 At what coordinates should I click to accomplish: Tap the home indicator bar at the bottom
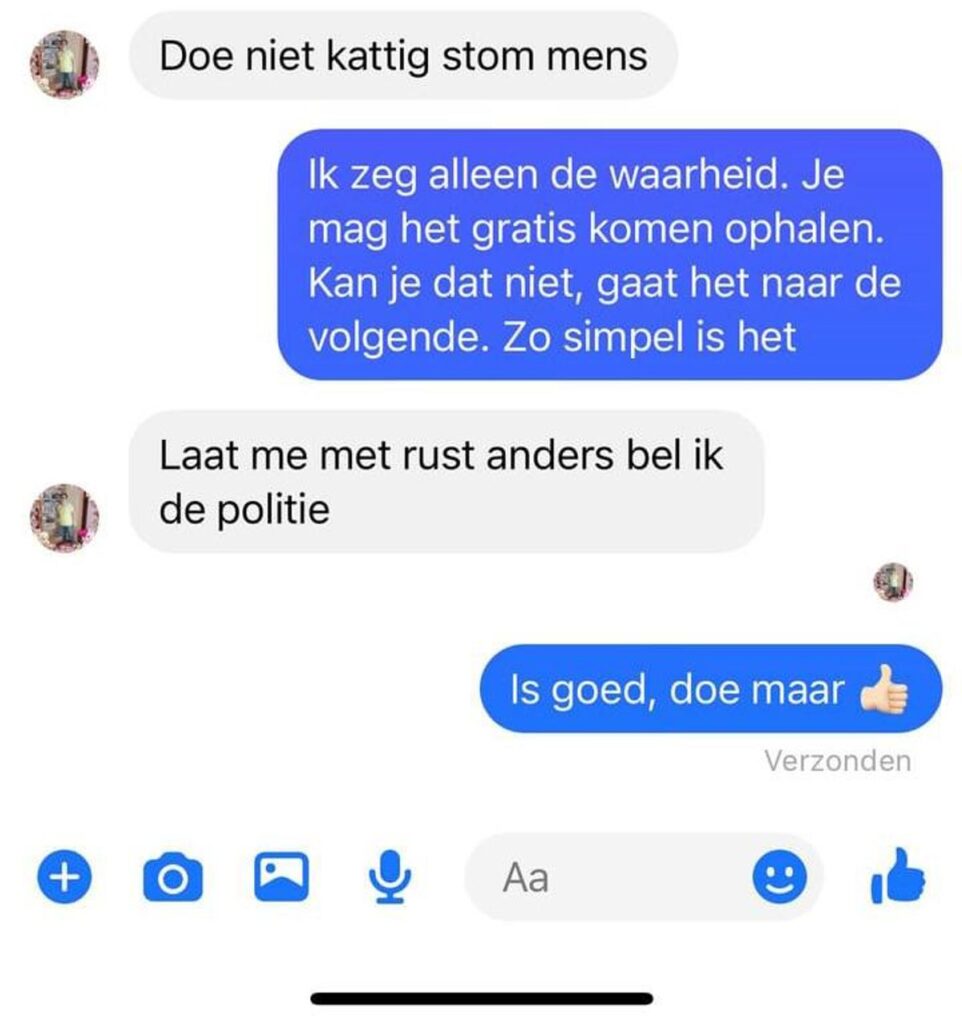[481, 996]
